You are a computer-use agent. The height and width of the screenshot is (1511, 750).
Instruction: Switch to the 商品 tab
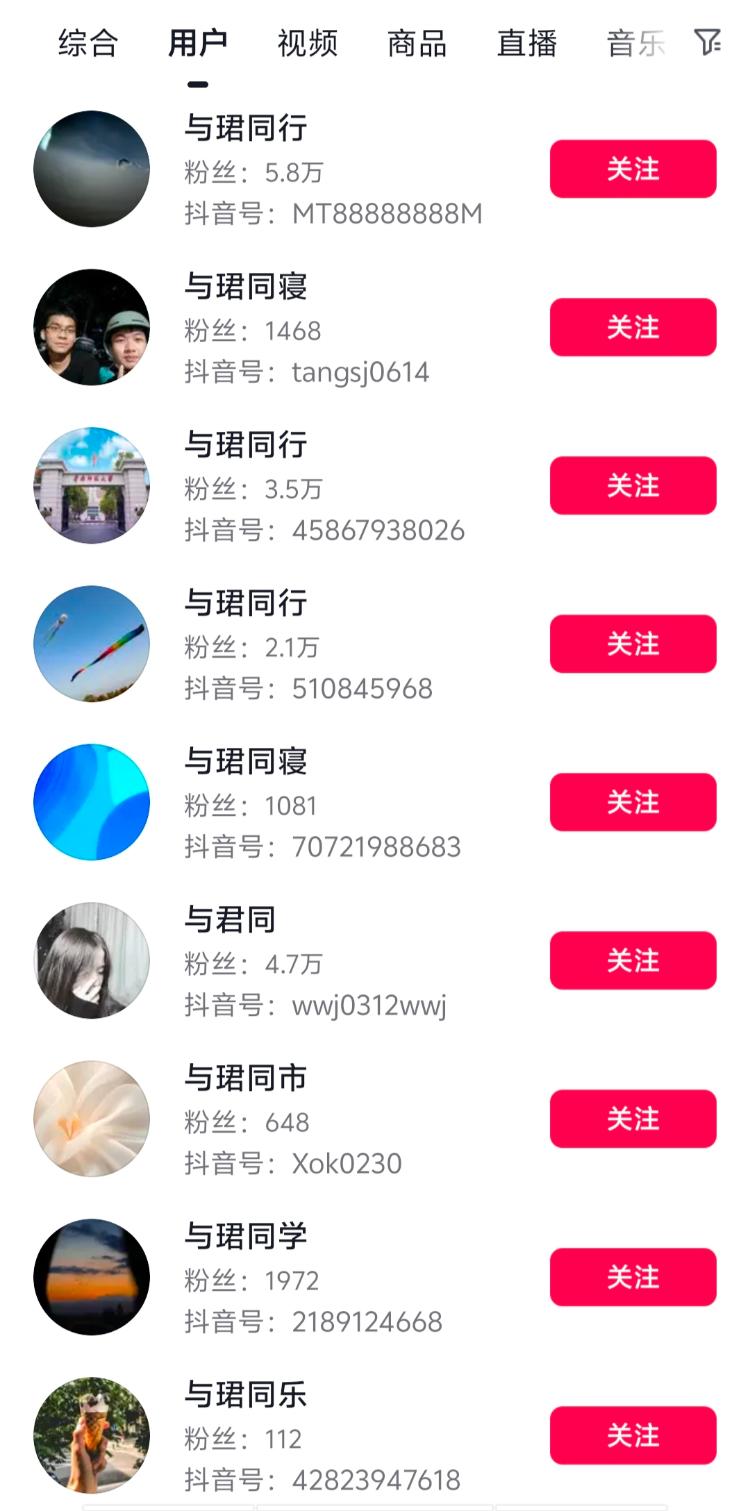point(417,43)
